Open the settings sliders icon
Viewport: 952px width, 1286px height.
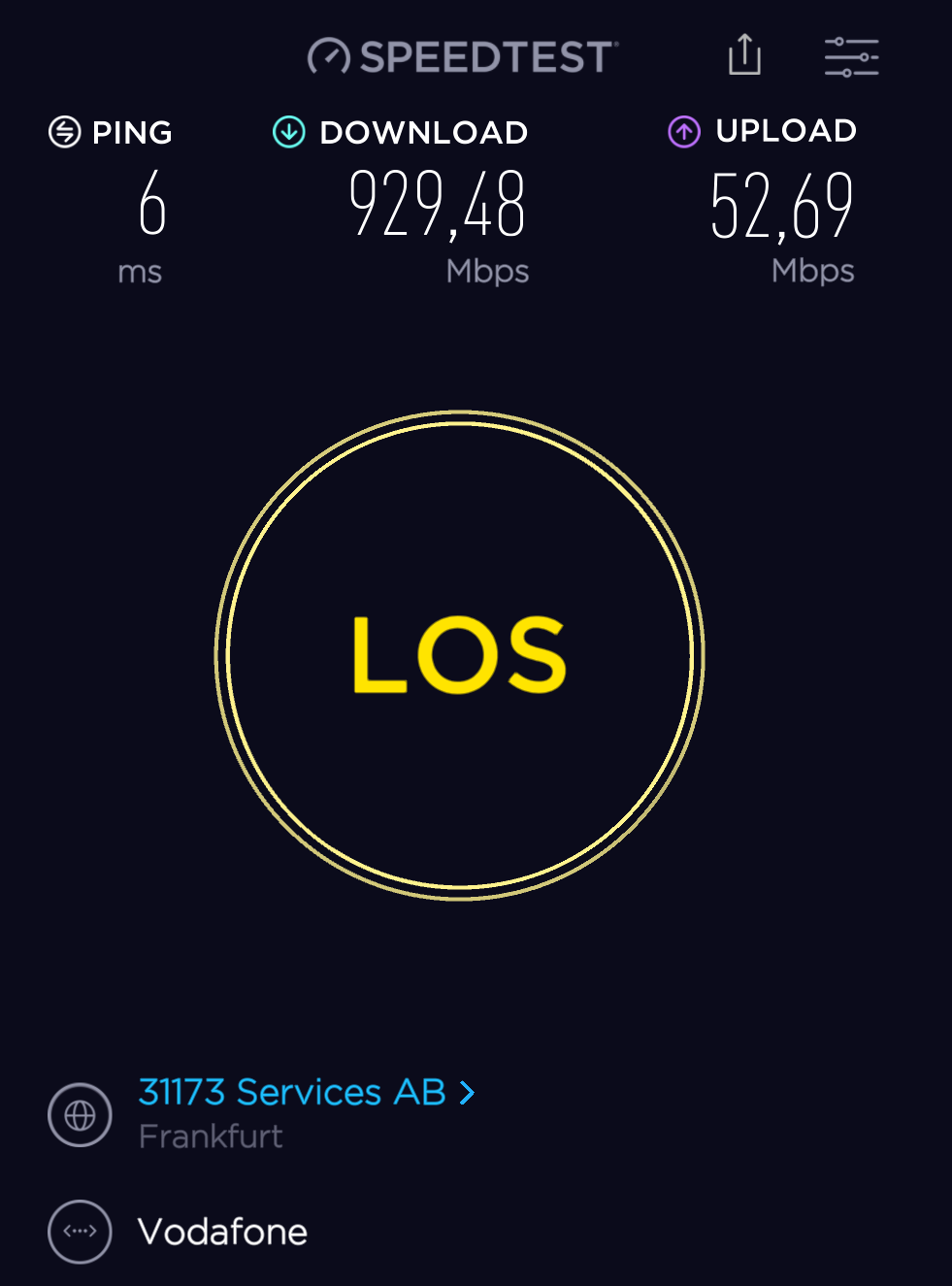click(x=851, y=57)
